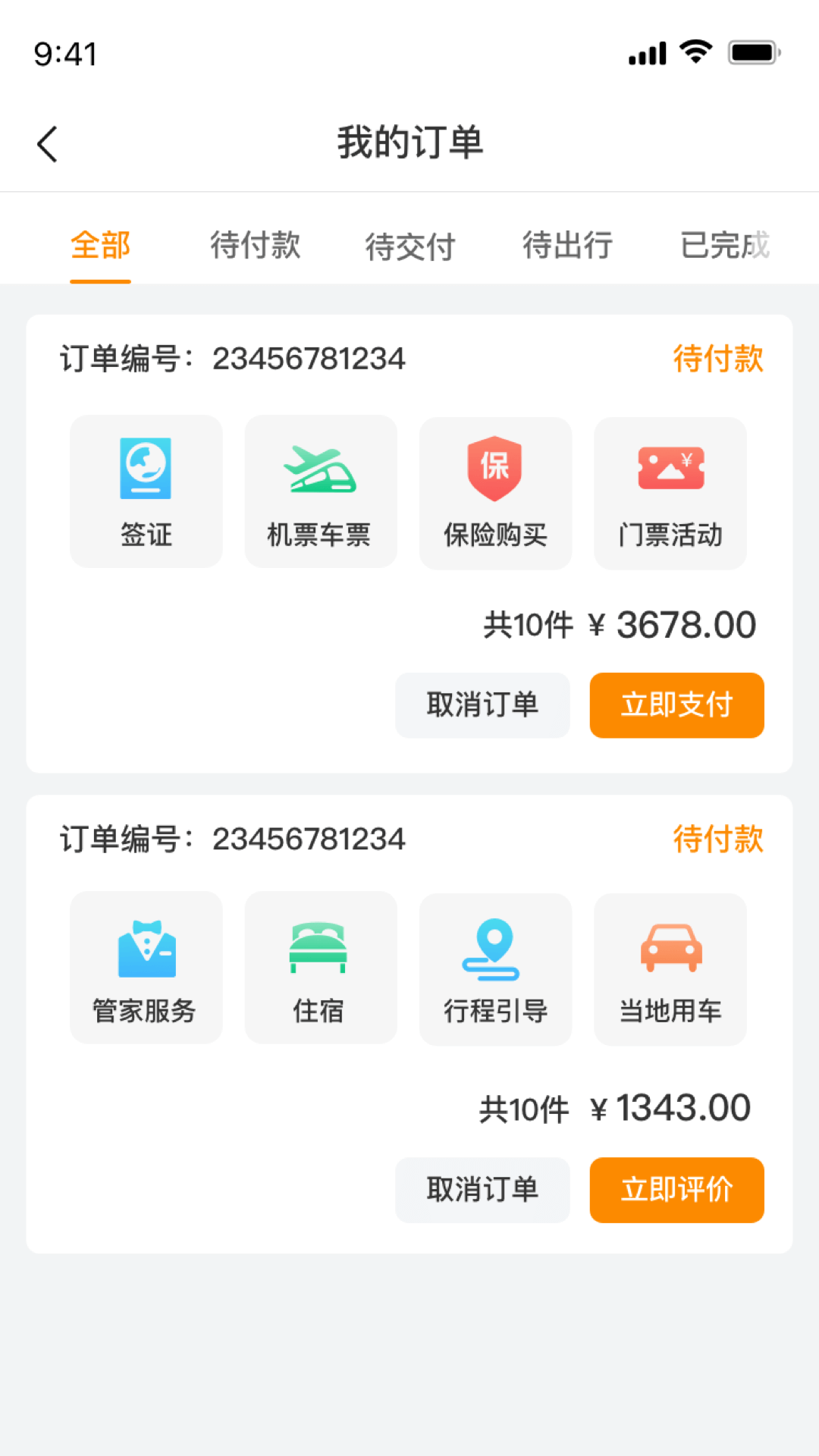819x1456 pixels.
Task: Open the 管家服务 butler service icon
Action: [146, 968]
